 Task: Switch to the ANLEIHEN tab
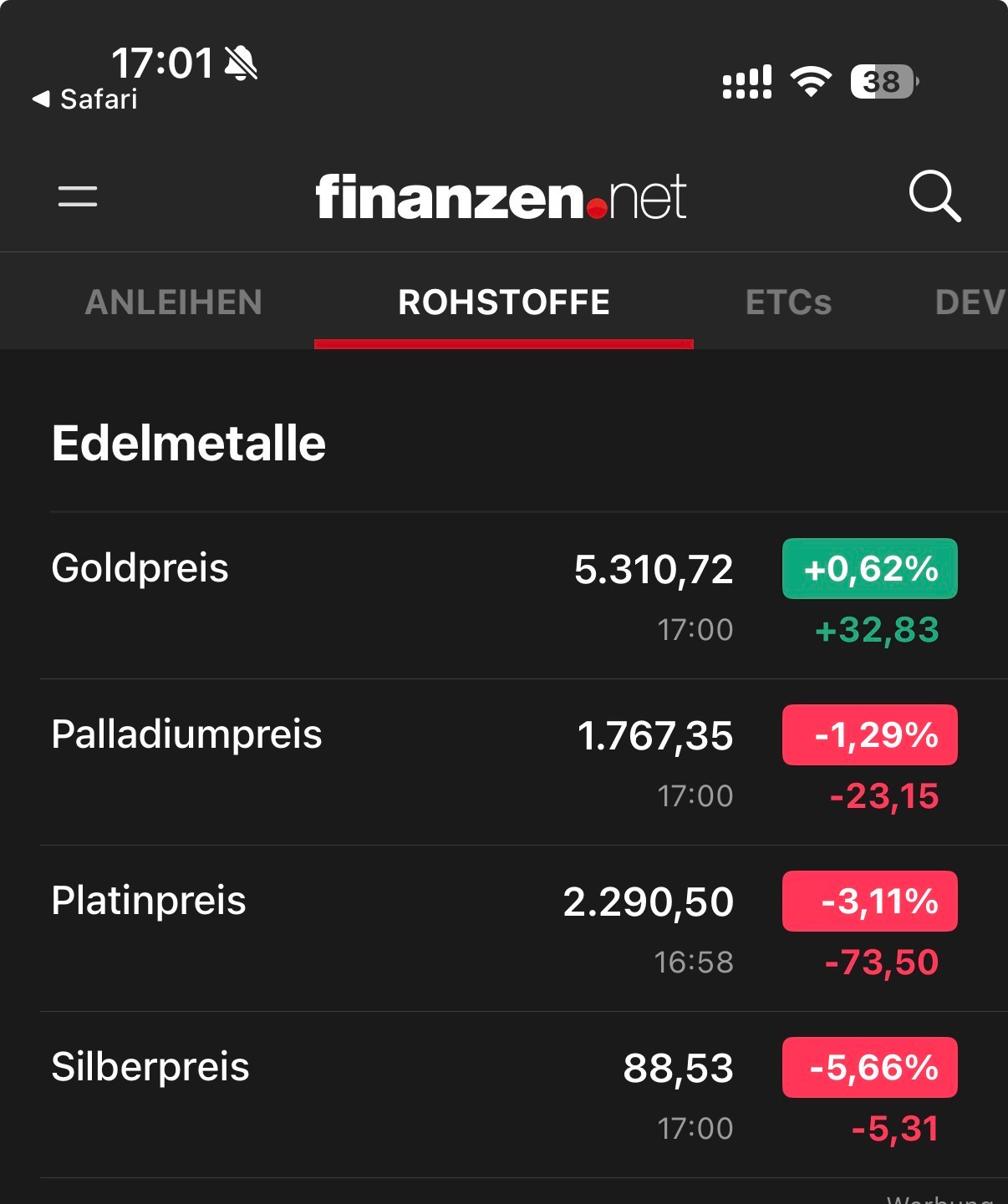point(174,302)
